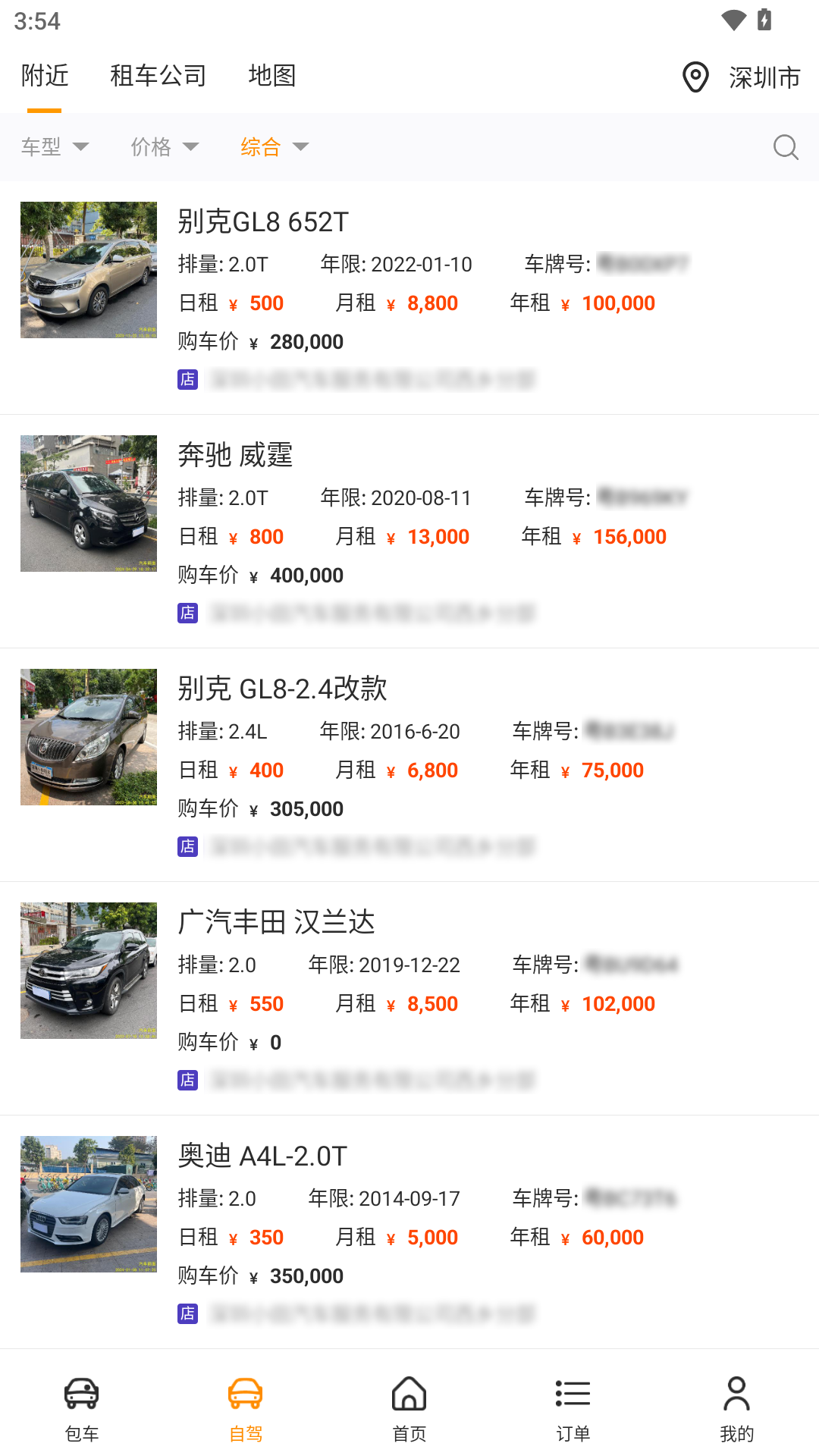
Task: Tap the 深圳市 city selector
Action: (763, 77)
